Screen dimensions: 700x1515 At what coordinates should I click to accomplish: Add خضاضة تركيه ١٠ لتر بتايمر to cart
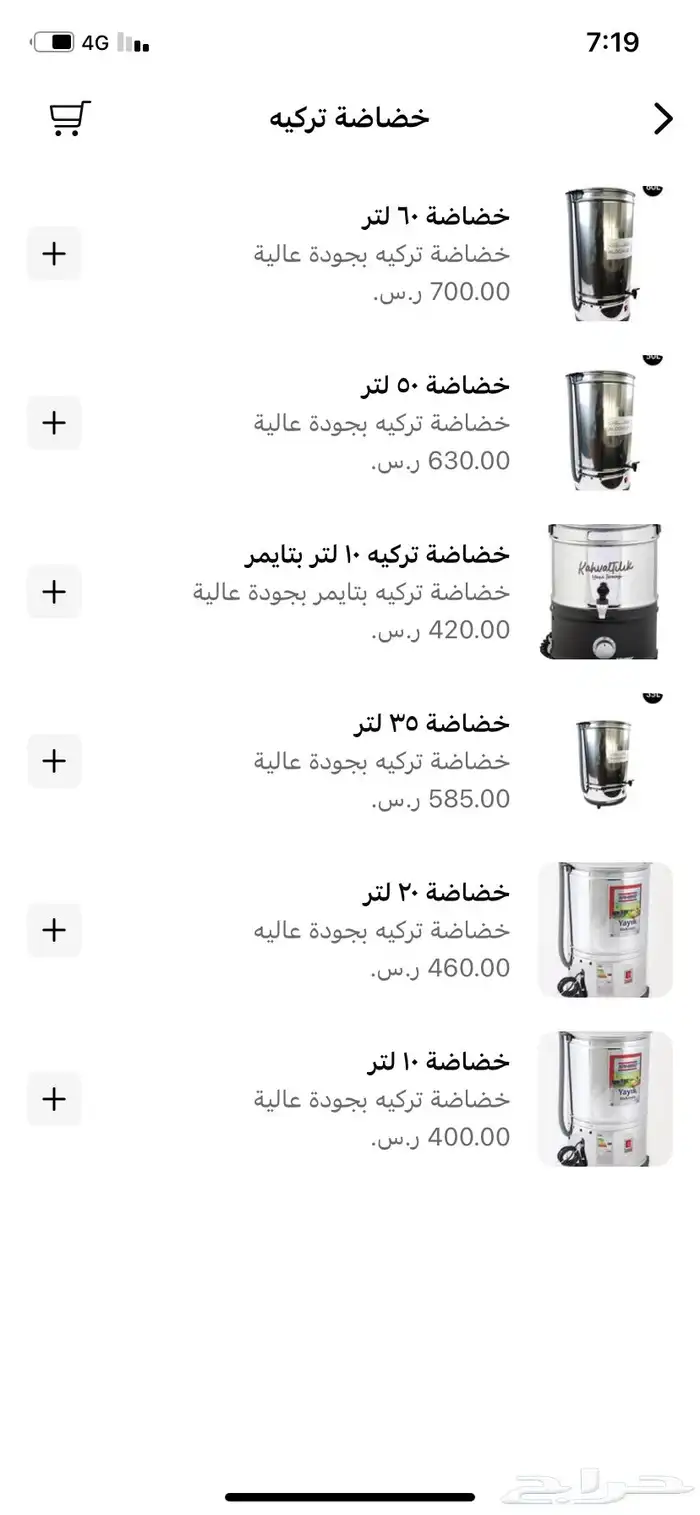[54, 592]
